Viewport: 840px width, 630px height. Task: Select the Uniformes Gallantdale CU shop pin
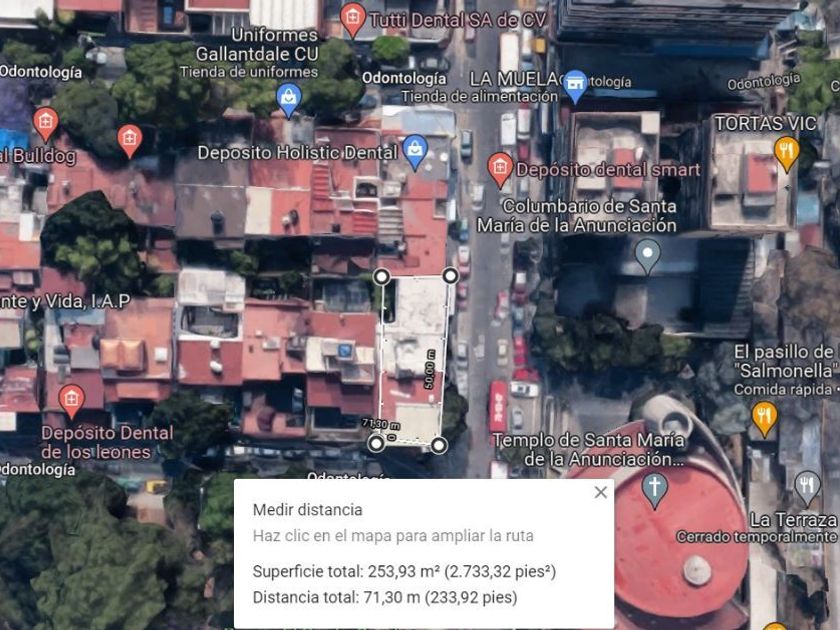click(289, 99)
